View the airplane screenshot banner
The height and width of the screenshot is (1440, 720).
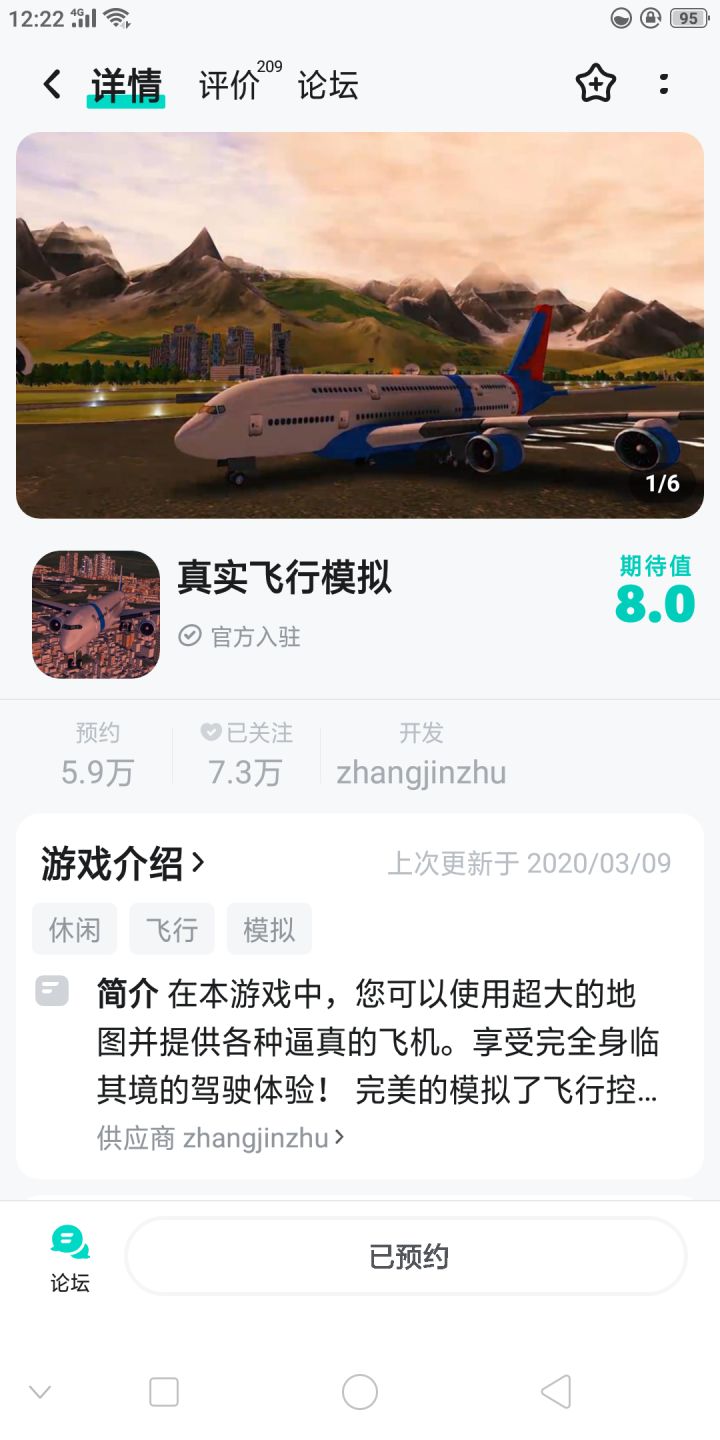coord(360,325)
